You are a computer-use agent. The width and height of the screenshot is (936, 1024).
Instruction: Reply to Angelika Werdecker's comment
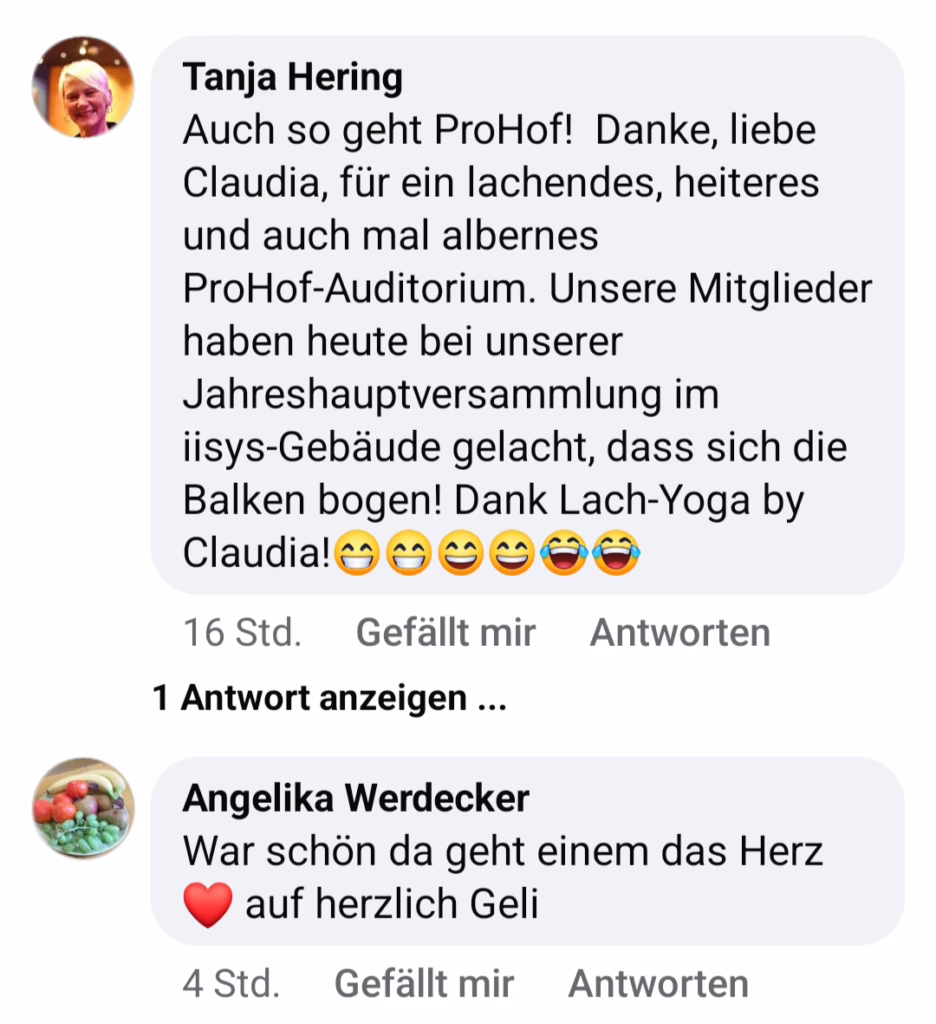coord(658,983)
